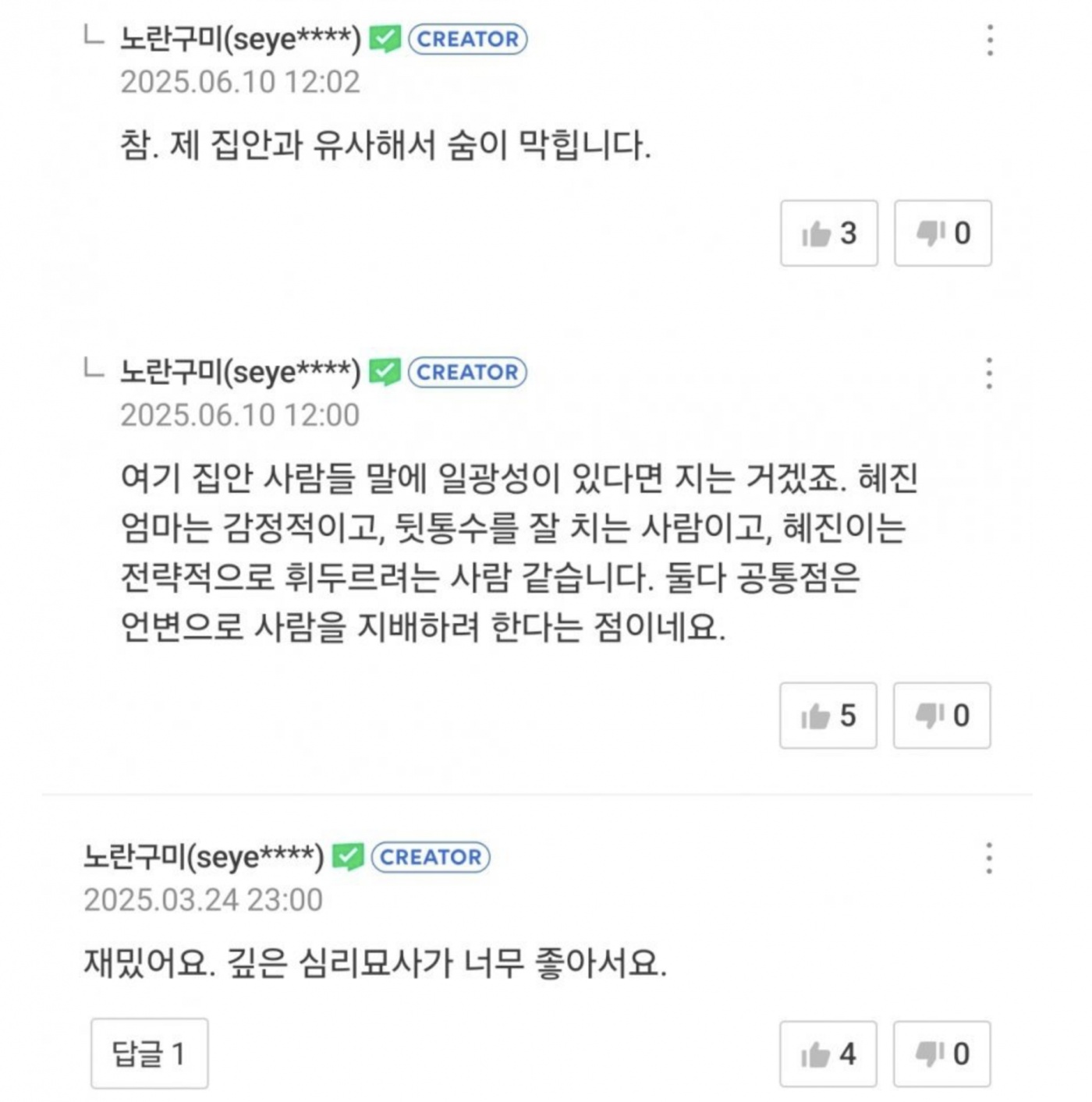Like the 재밌어요 comment
The height and width of the screenshot is (1102, 1092).
click(828, 1054)
